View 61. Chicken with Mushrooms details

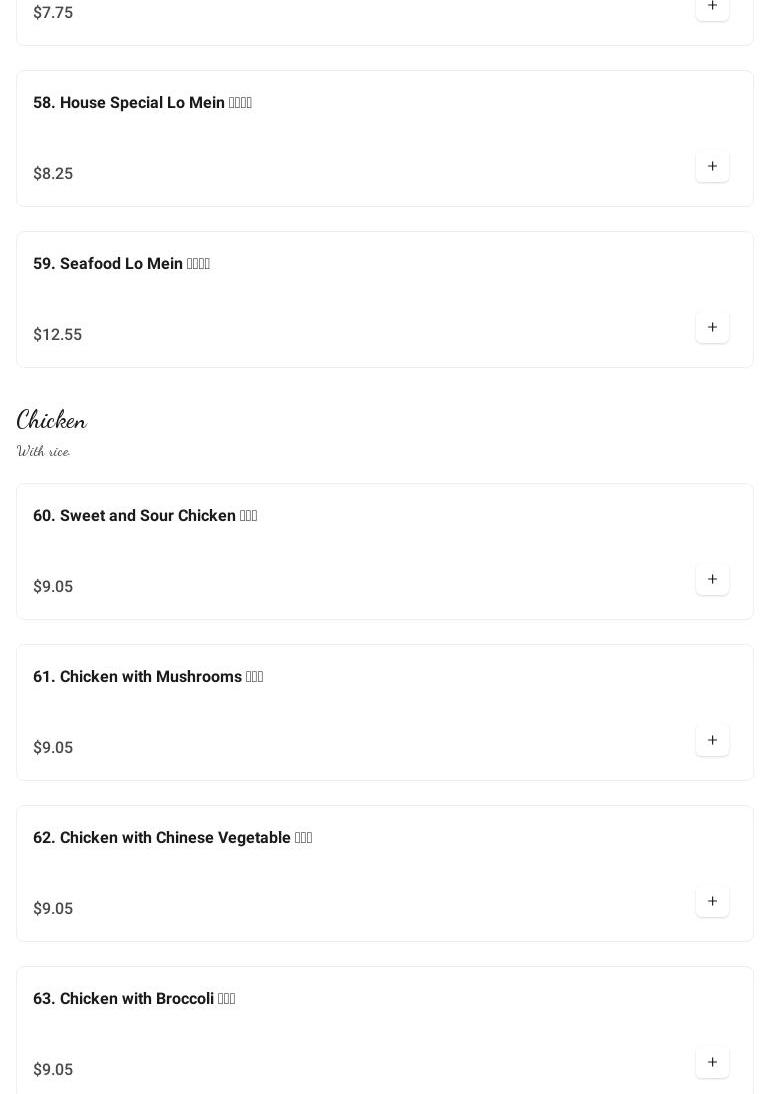(148, 677)
